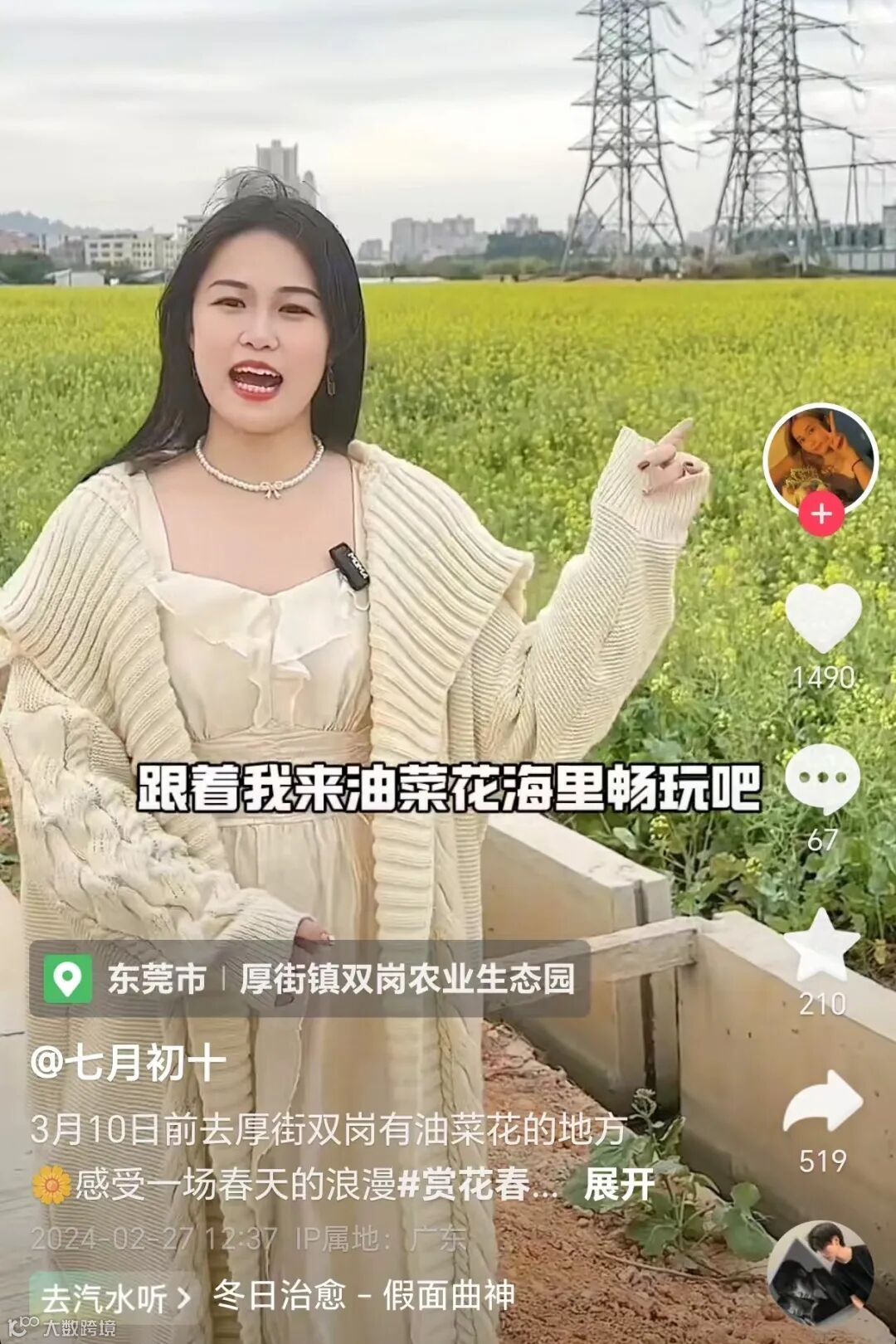Like this video with the heart
The image size is (896, 1344).
point(823,618)
